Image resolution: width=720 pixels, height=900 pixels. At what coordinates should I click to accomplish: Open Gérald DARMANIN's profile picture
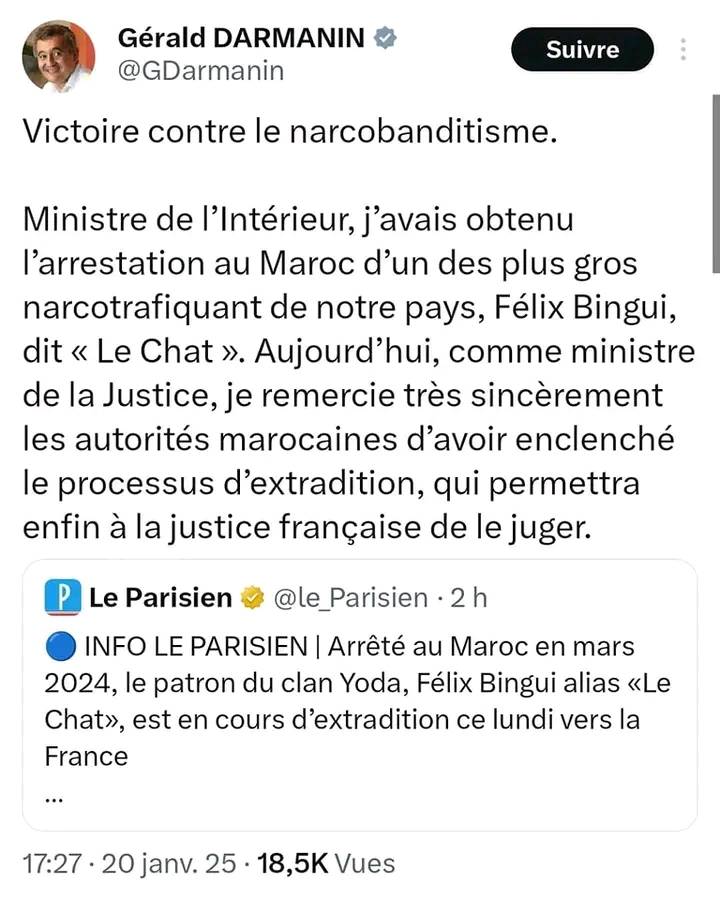(59, 56)
